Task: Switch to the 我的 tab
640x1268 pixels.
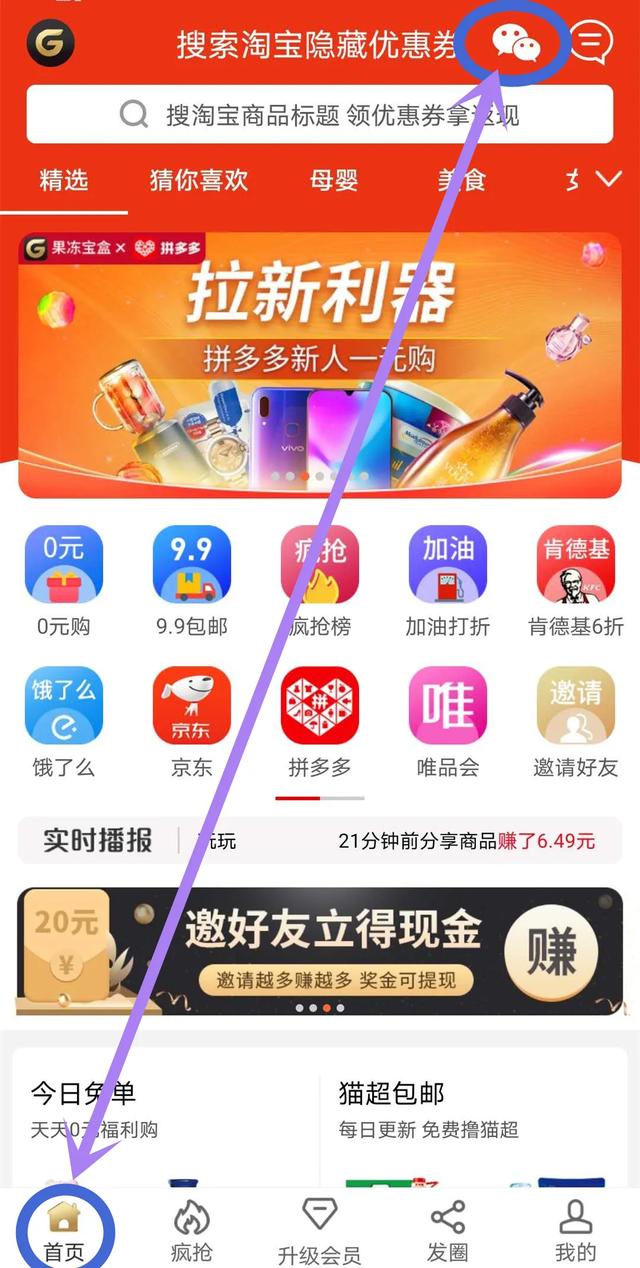Action: [575, 1232]
